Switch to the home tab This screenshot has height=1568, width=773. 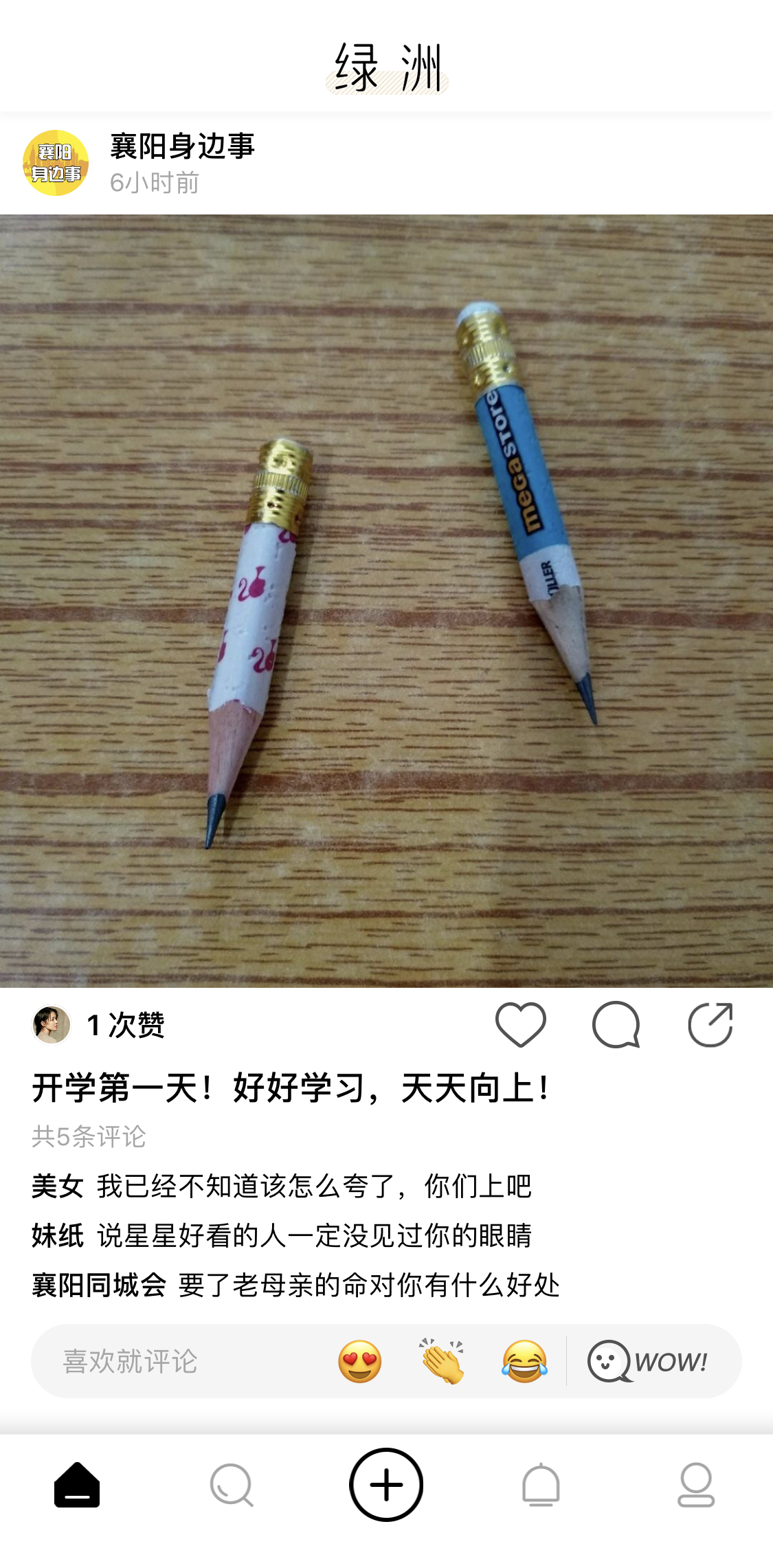[x=77, y=1485]
